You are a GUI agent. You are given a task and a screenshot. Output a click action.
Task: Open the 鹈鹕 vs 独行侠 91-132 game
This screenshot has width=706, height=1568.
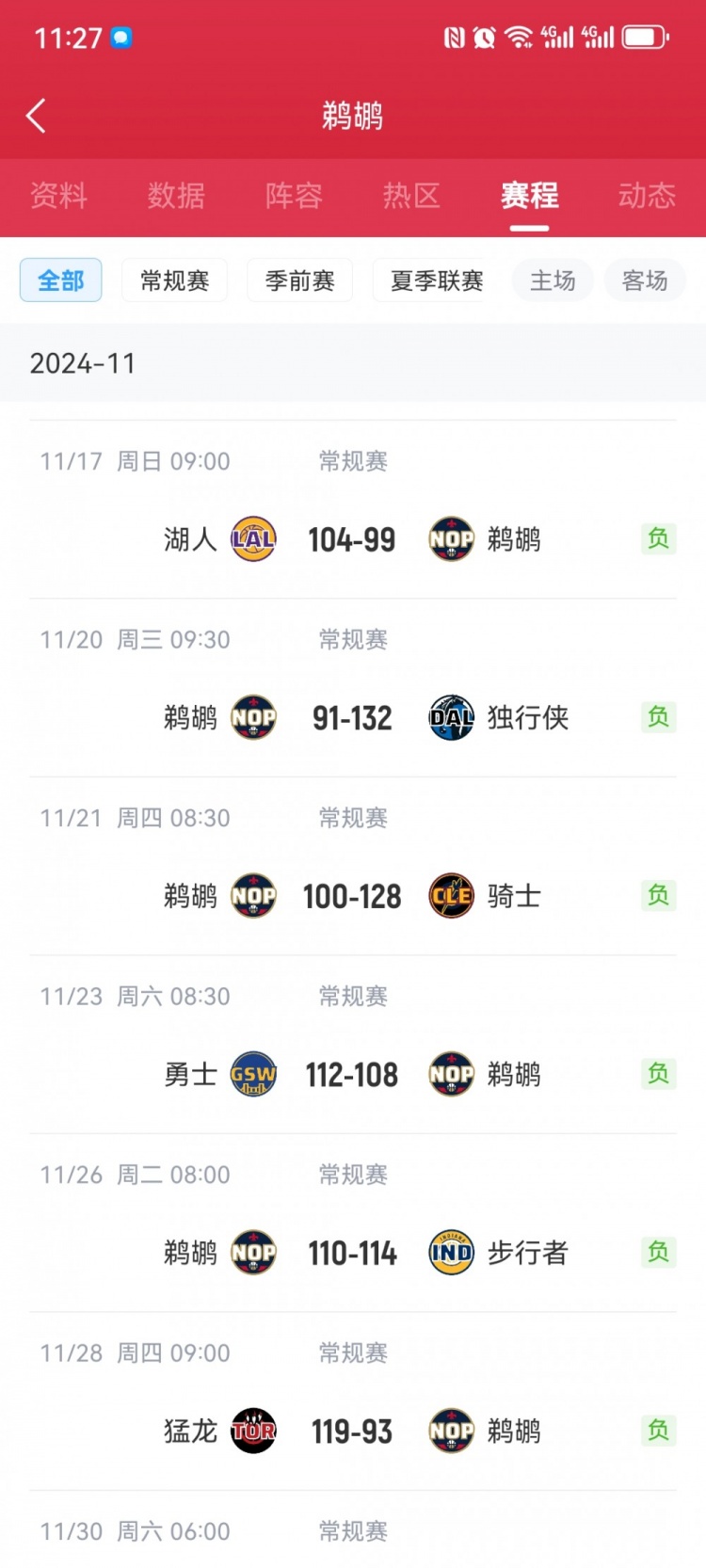[352, 718]
